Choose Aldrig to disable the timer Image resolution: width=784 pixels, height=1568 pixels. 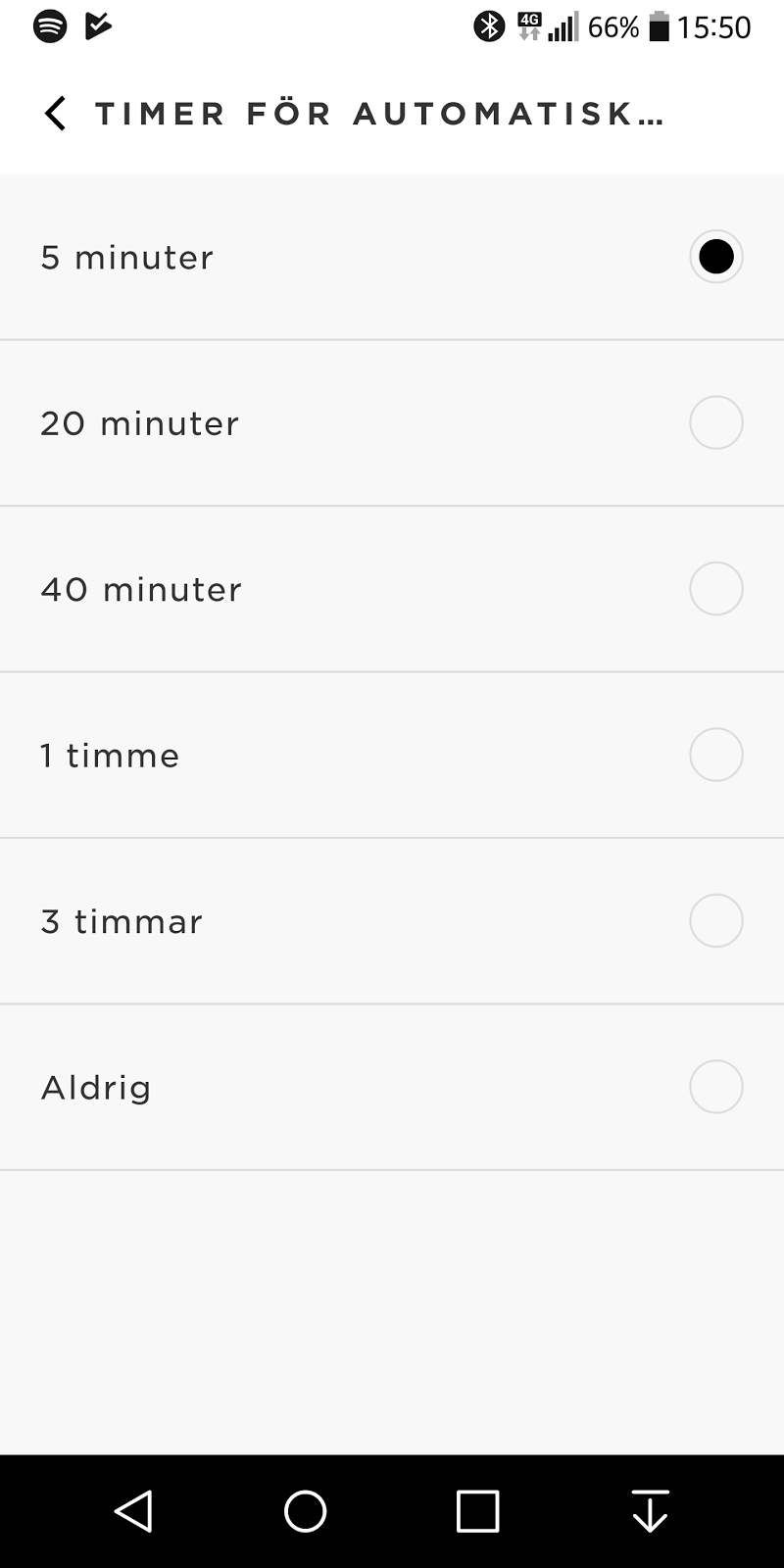point(715,1087)
